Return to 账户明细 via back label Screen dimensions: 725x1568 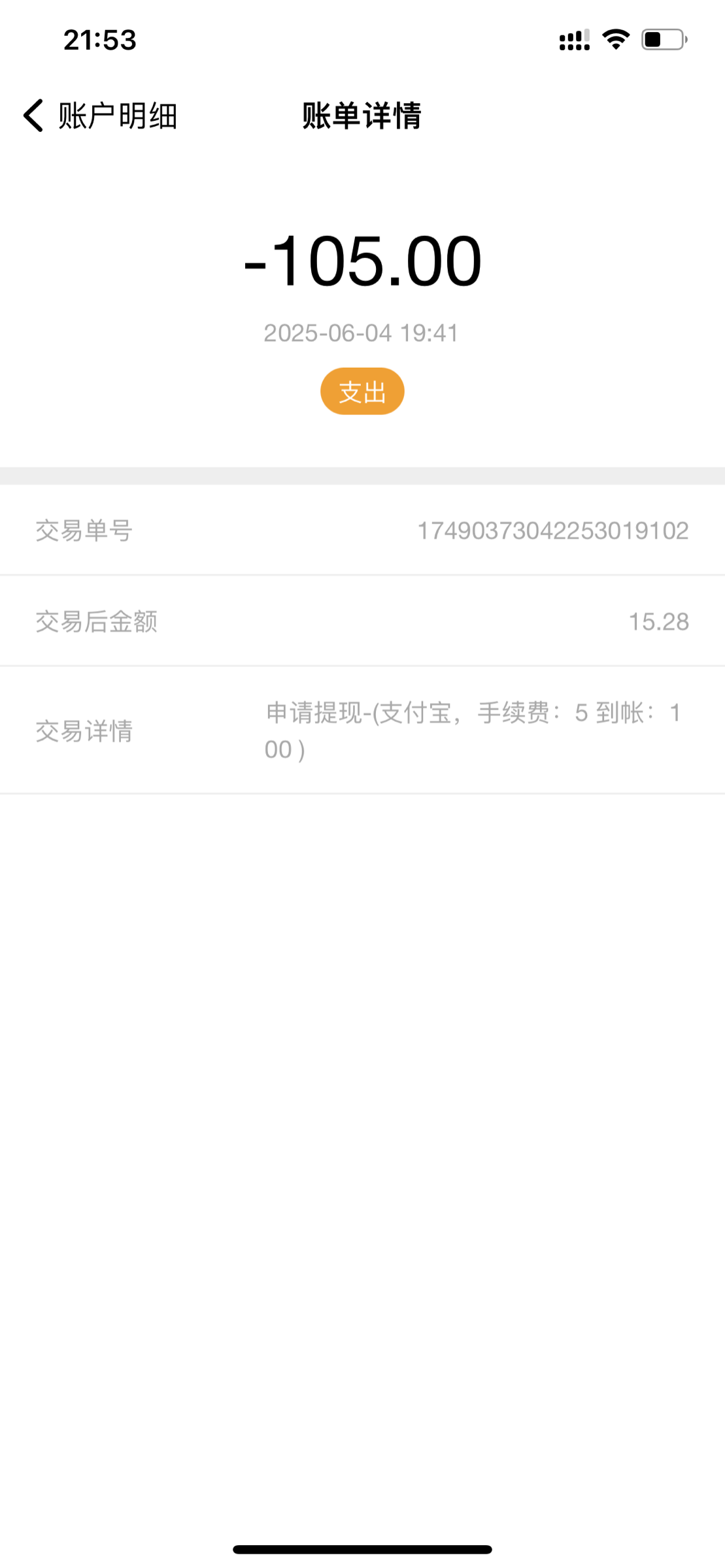point(118,115)
